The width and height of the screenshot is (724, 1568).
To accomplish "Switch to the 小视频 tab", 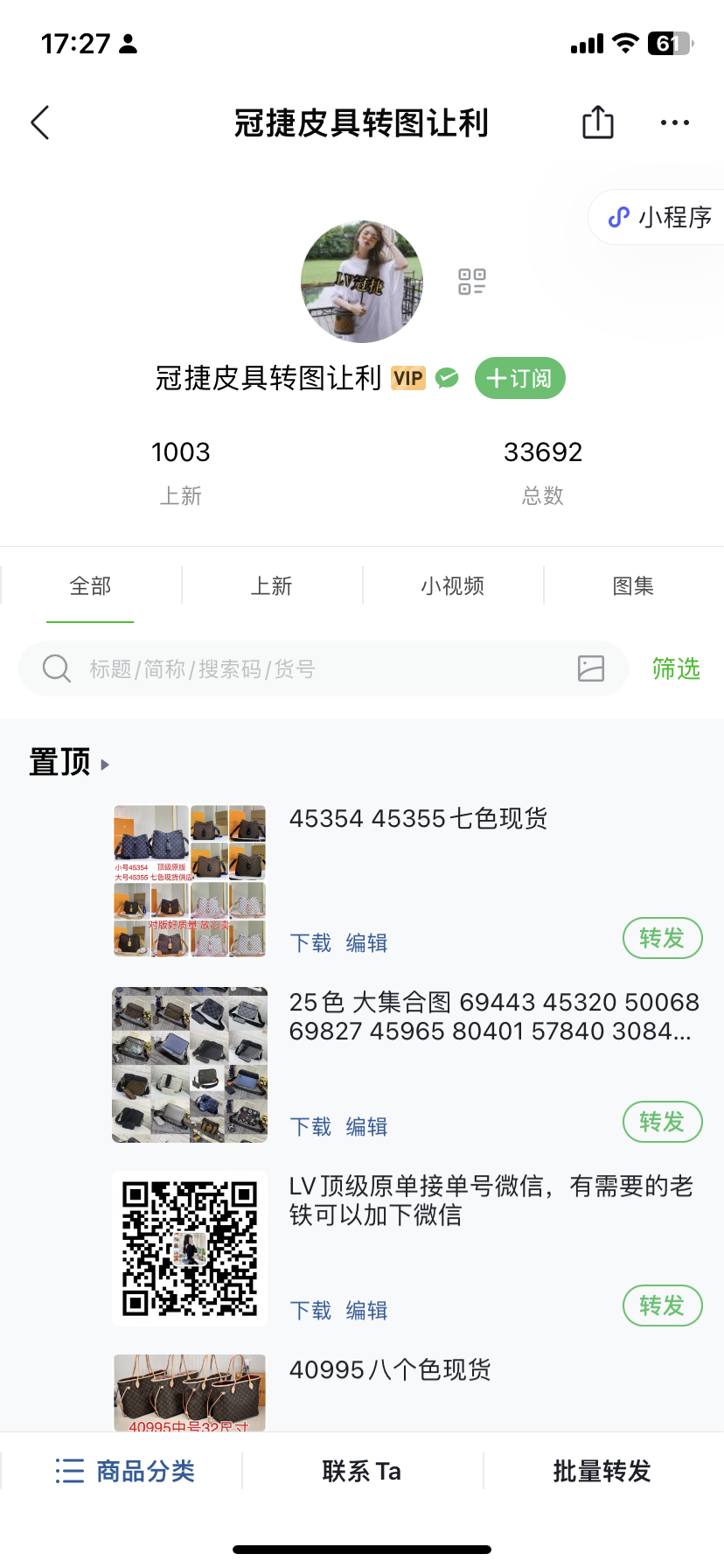I will [453, 585].
